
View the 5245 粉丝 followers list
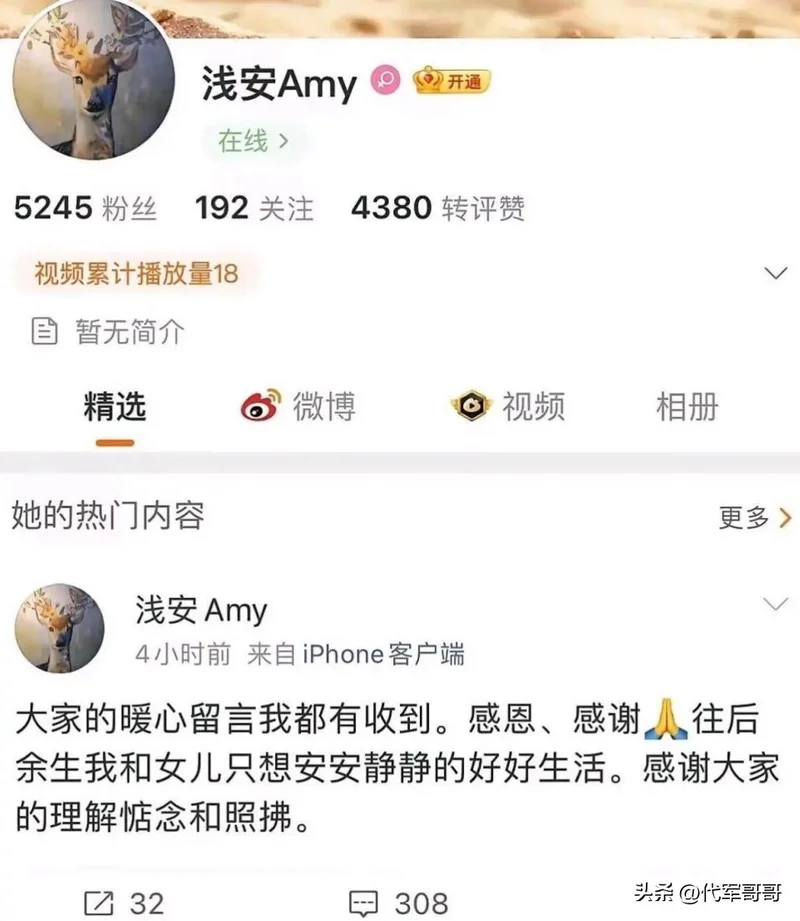(85, 208)
